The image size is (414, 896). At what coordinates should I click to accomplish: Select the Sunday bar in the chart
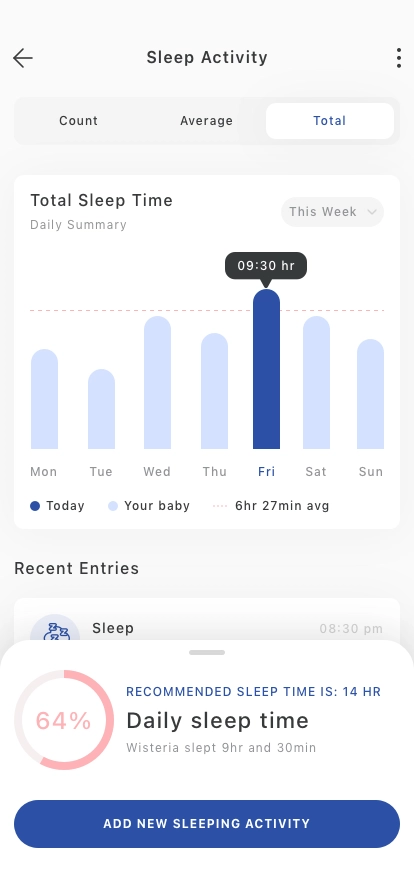[371, 394]
